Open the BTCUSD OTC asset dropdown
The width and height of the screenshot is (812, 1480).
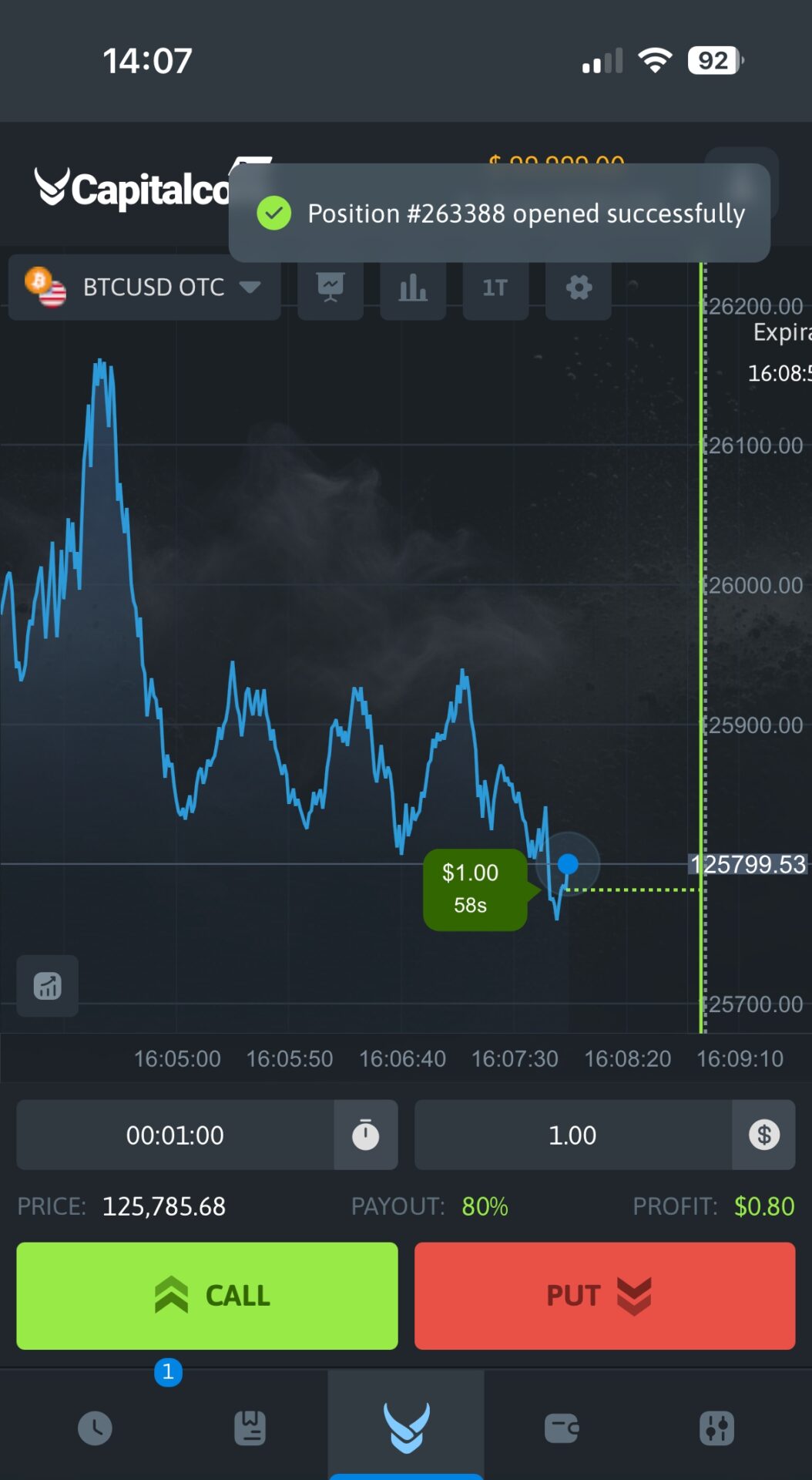(x=144, y=287)
